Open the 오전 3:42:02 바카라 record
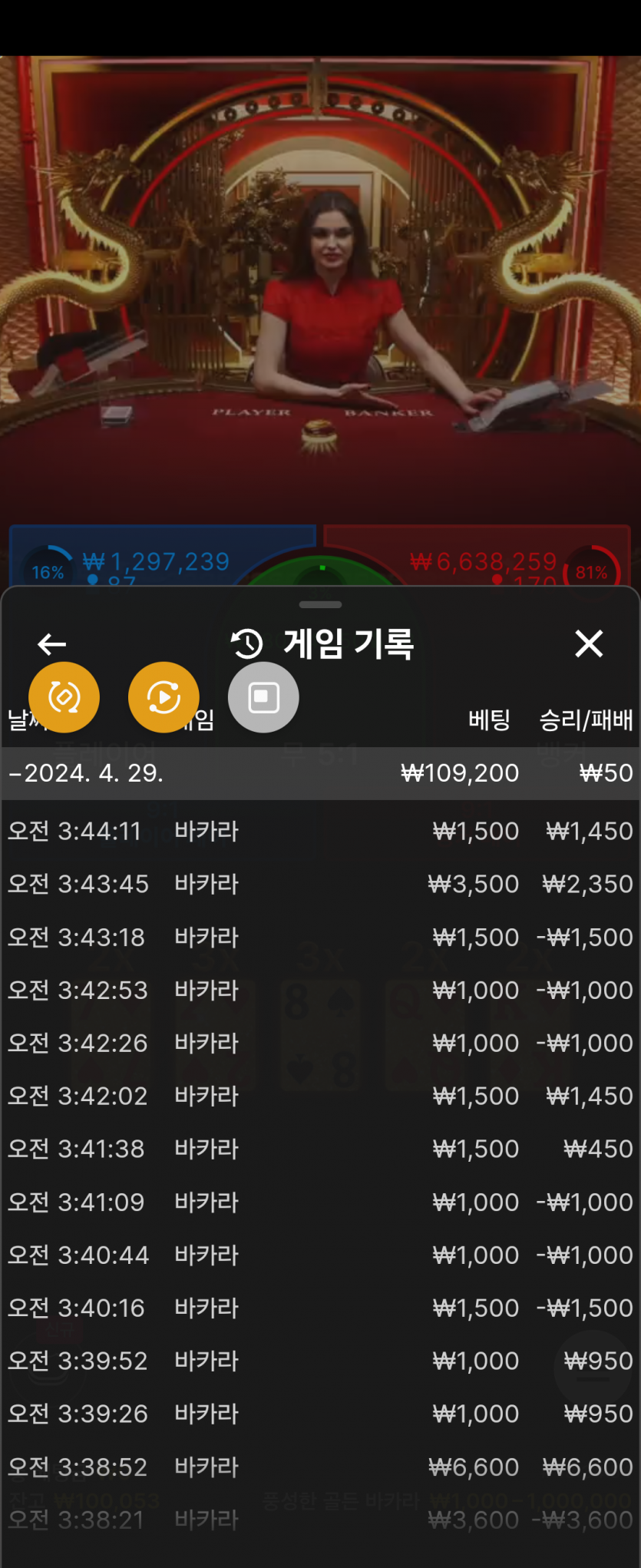This screenshot has height=1568, width=641. pyautogui.click(x=320, y=1097)
